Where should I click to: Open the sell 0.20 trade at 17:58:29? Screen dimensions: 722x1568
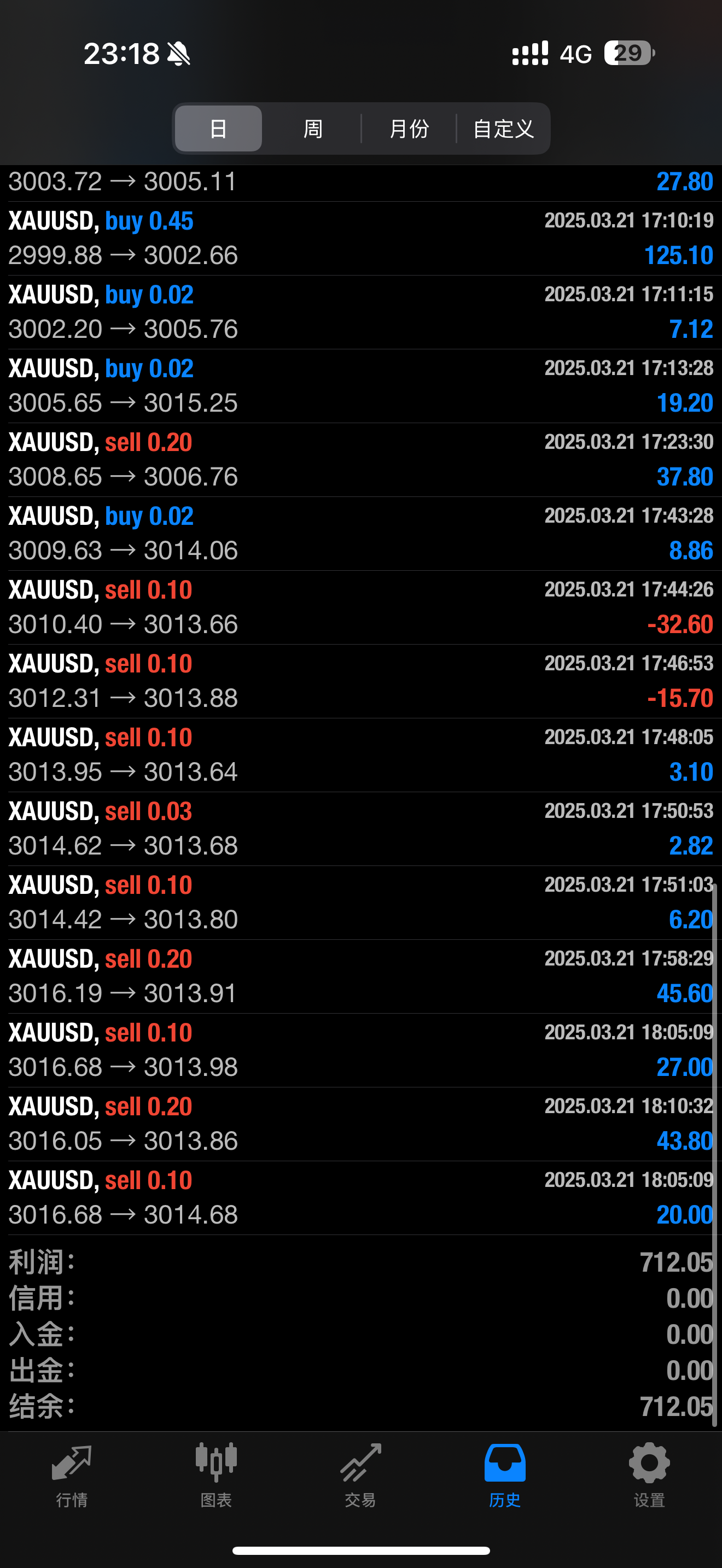click(360, 976)
